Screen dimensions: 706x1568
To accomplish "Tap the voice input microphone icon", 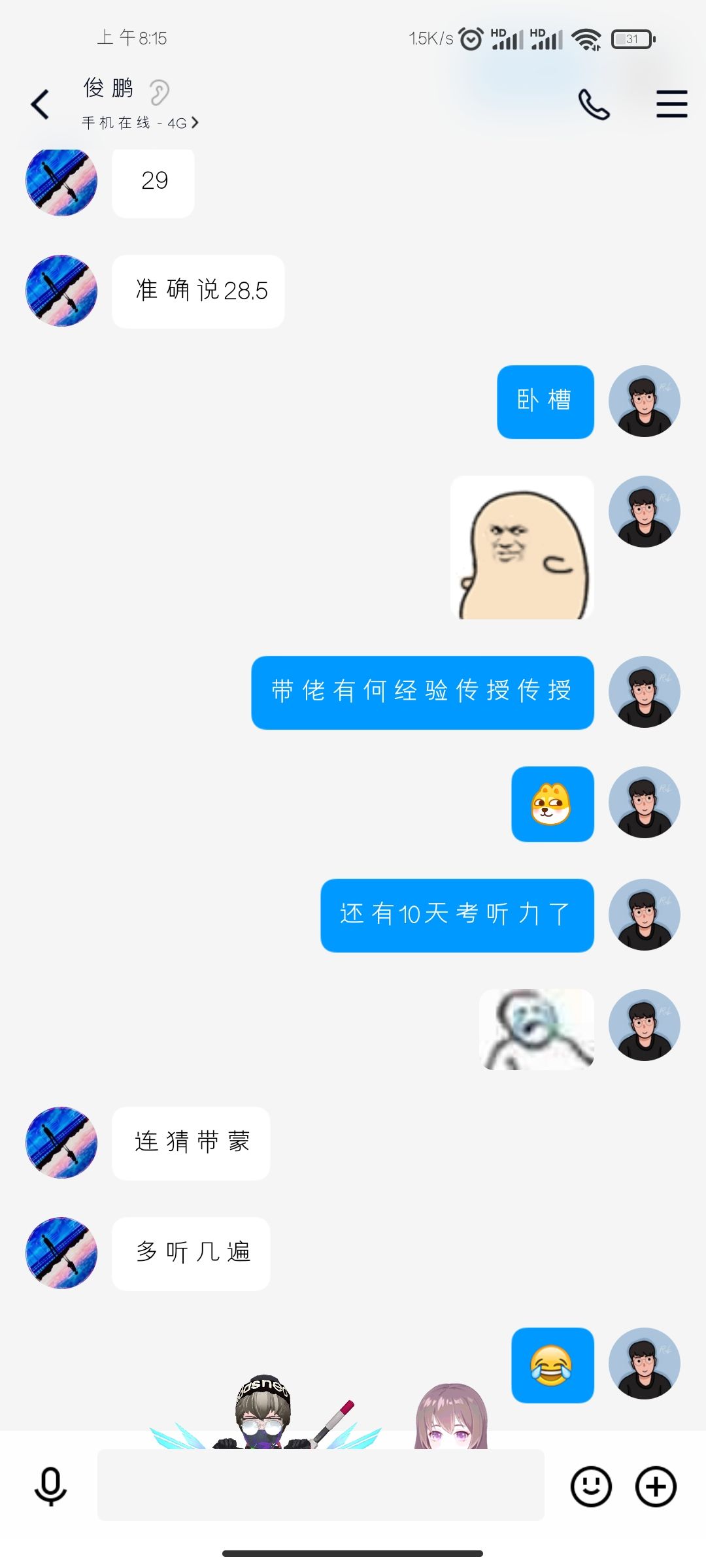I will click(50, 1486).
